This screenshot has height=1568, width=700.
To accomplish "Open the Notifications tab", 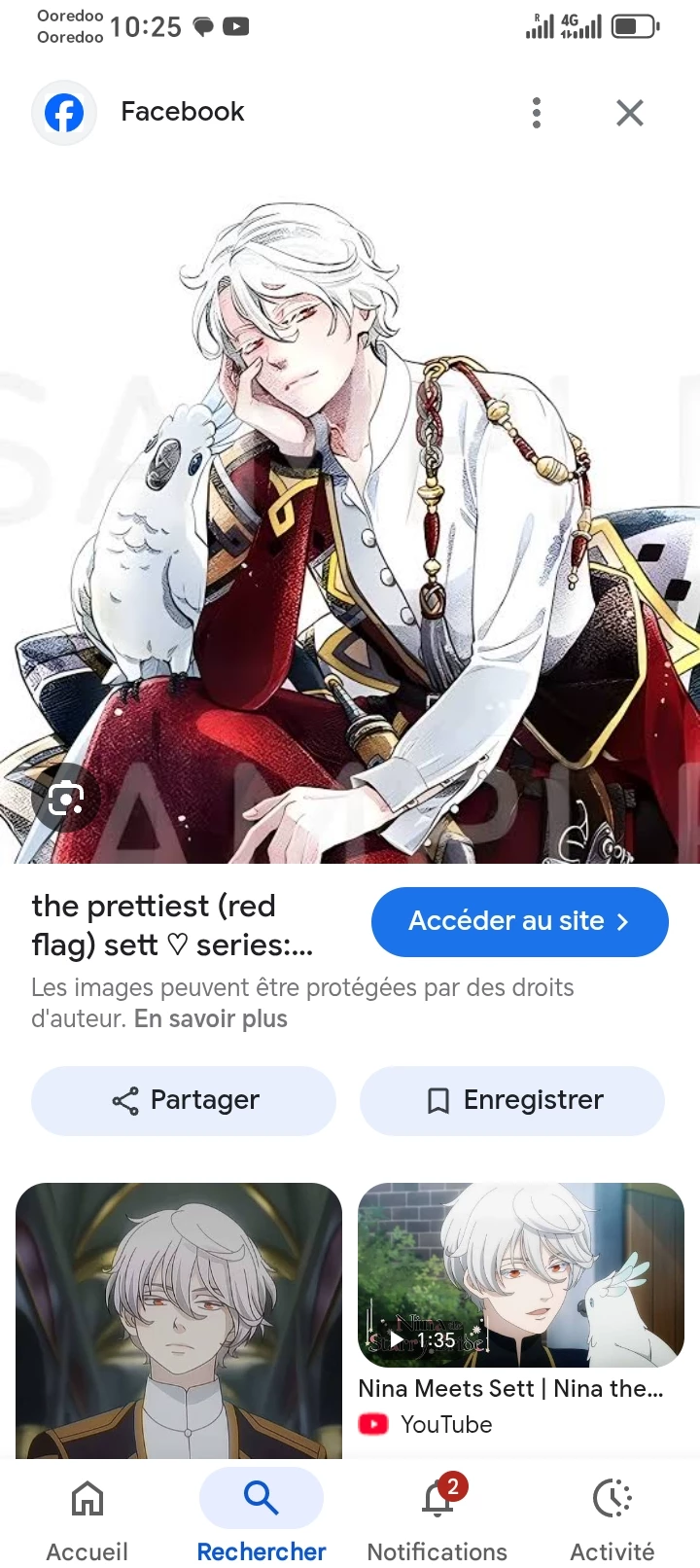I will (x=437, y=1516).
